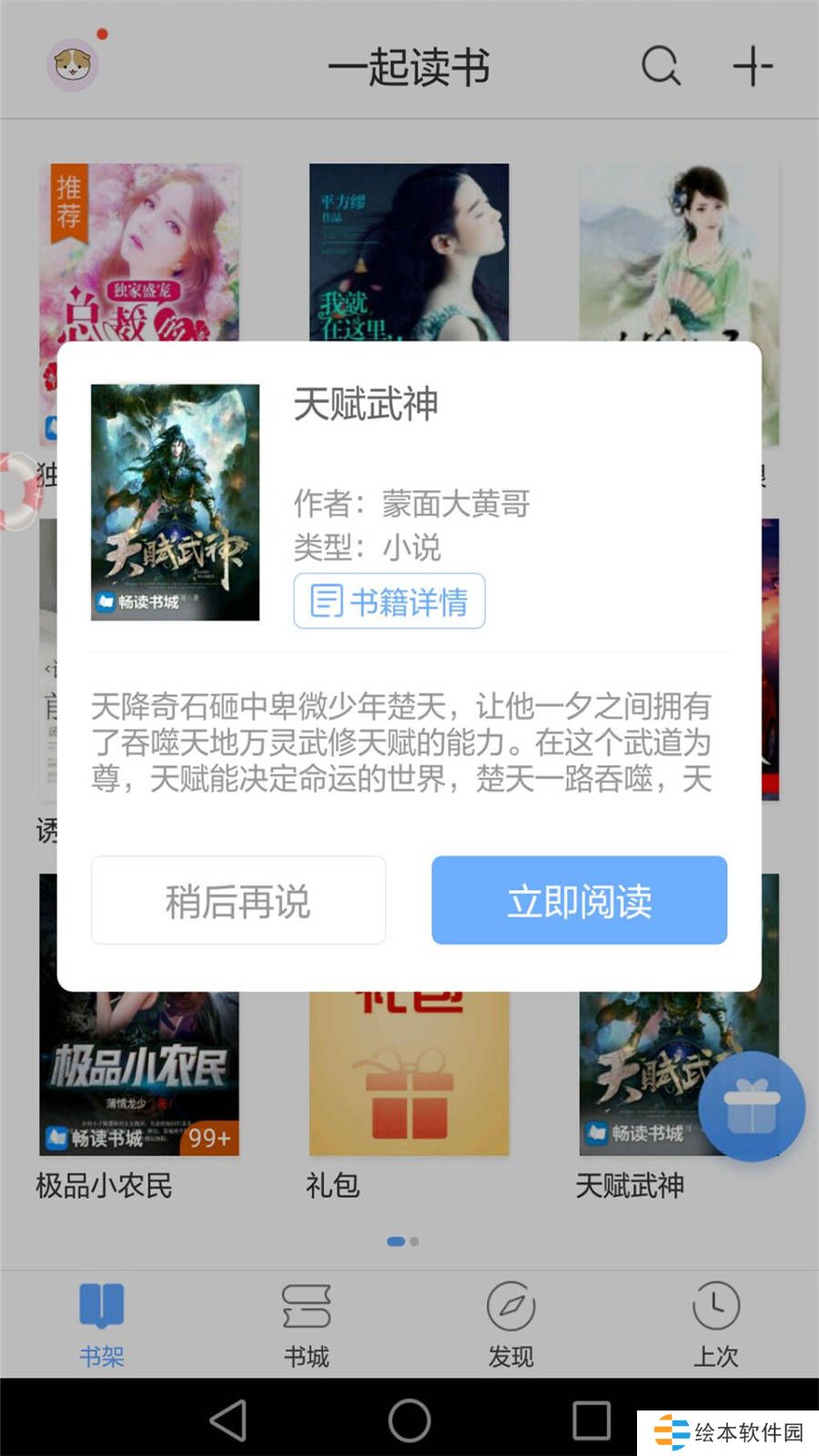Select the second page indicator dot
819x1456 pixels.
[x=413, y=1240]
